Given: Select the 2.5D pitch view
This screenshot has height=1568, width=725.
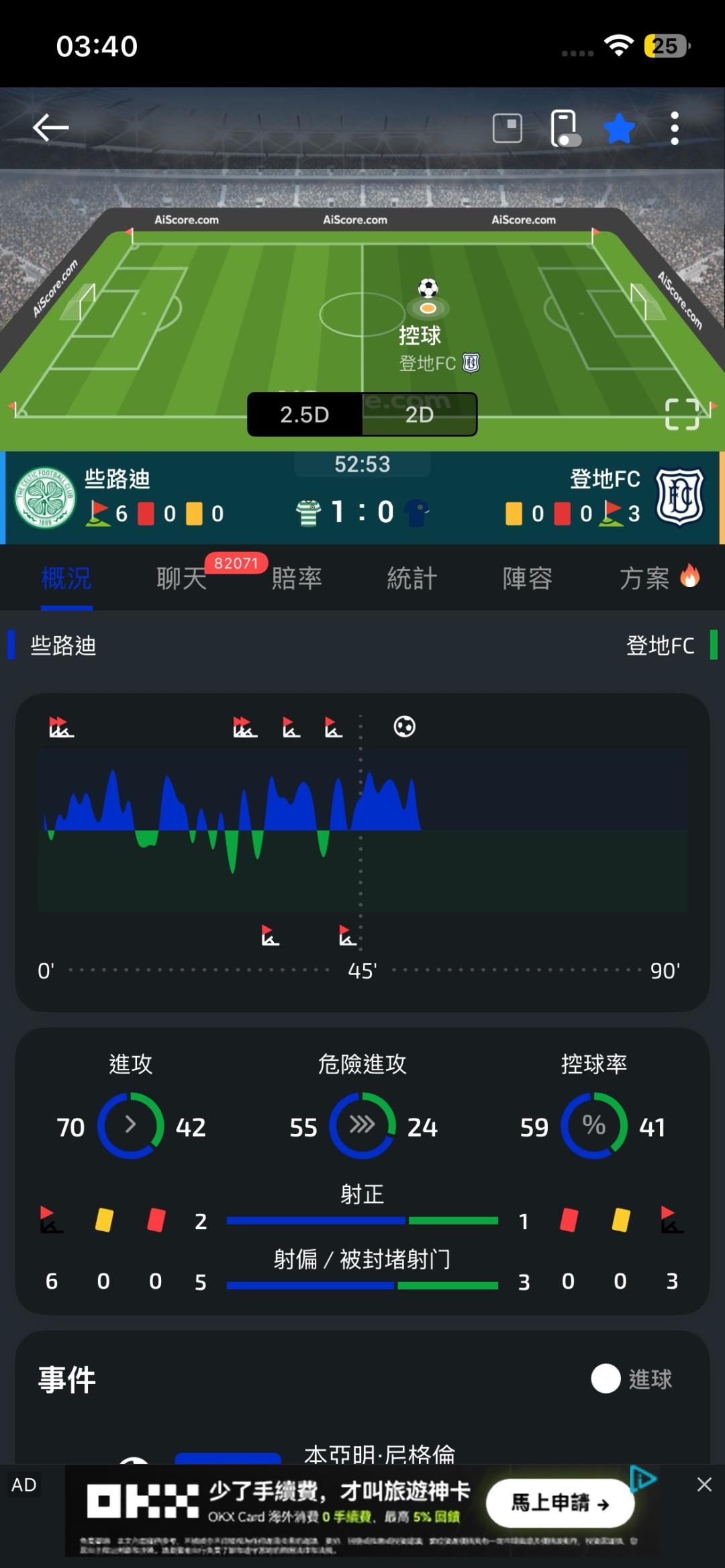Looking at the screenshot, I should tap(305, 415).
